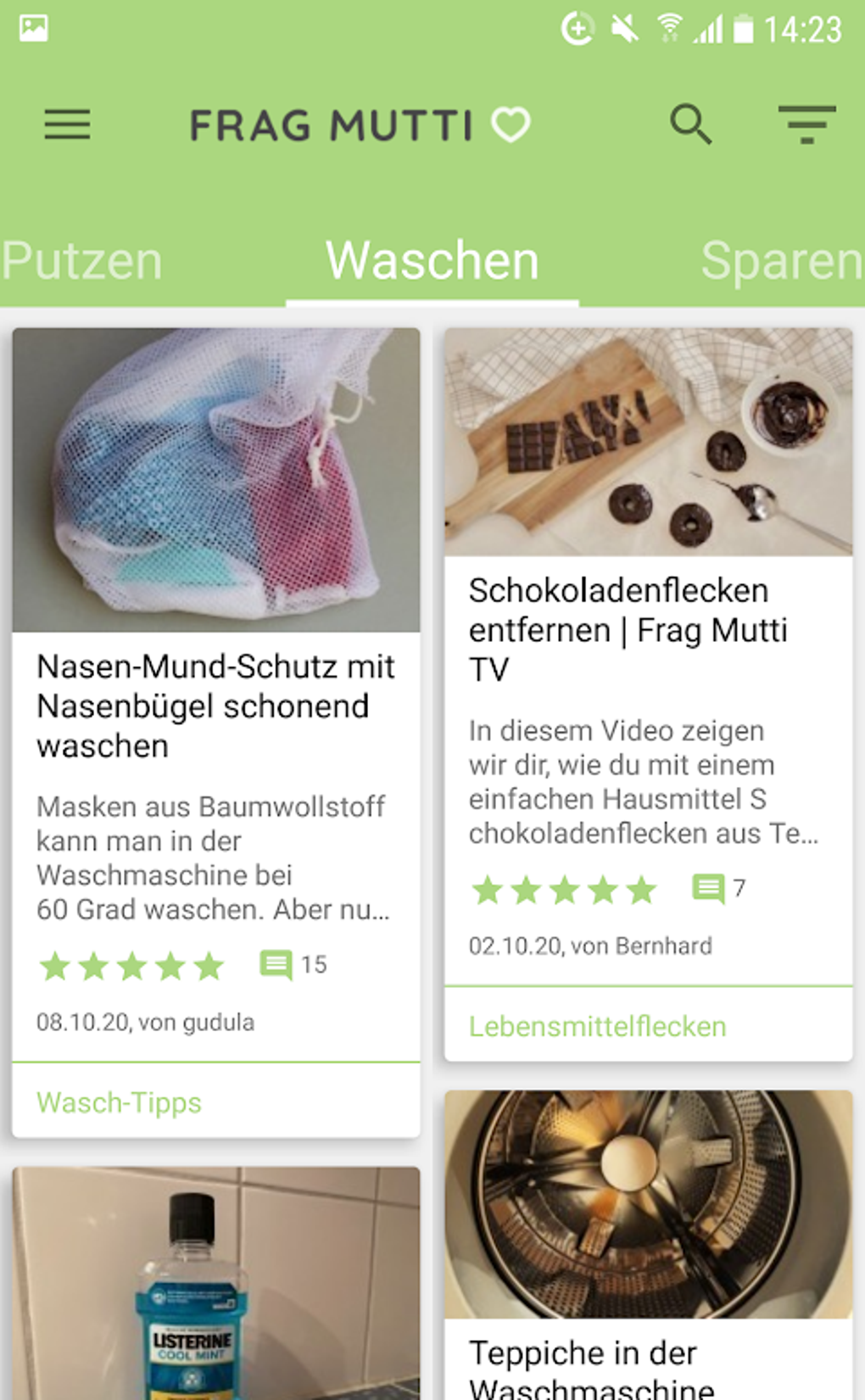
Task: View the 7 comments on Schokoladenflecken
Action: pyautogui.click(x=718, y=889)
